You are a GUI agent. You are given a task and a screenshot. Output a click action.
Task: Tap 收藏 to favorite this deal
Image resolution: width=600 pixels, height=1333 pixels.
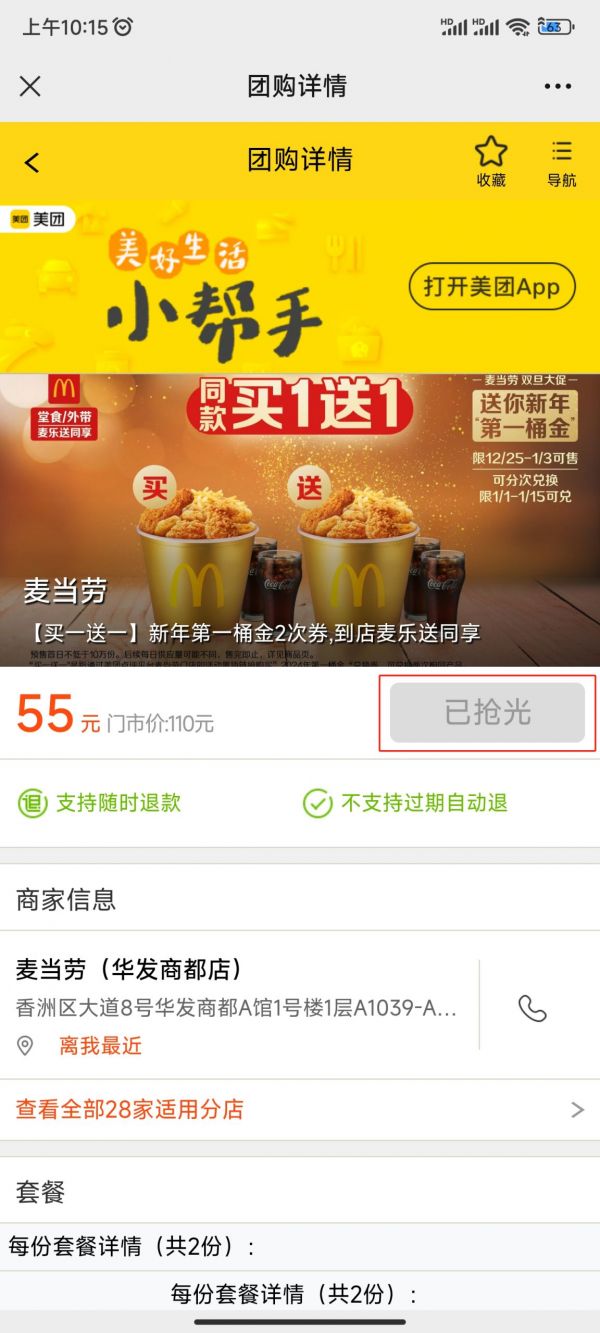tap(490, 162)
